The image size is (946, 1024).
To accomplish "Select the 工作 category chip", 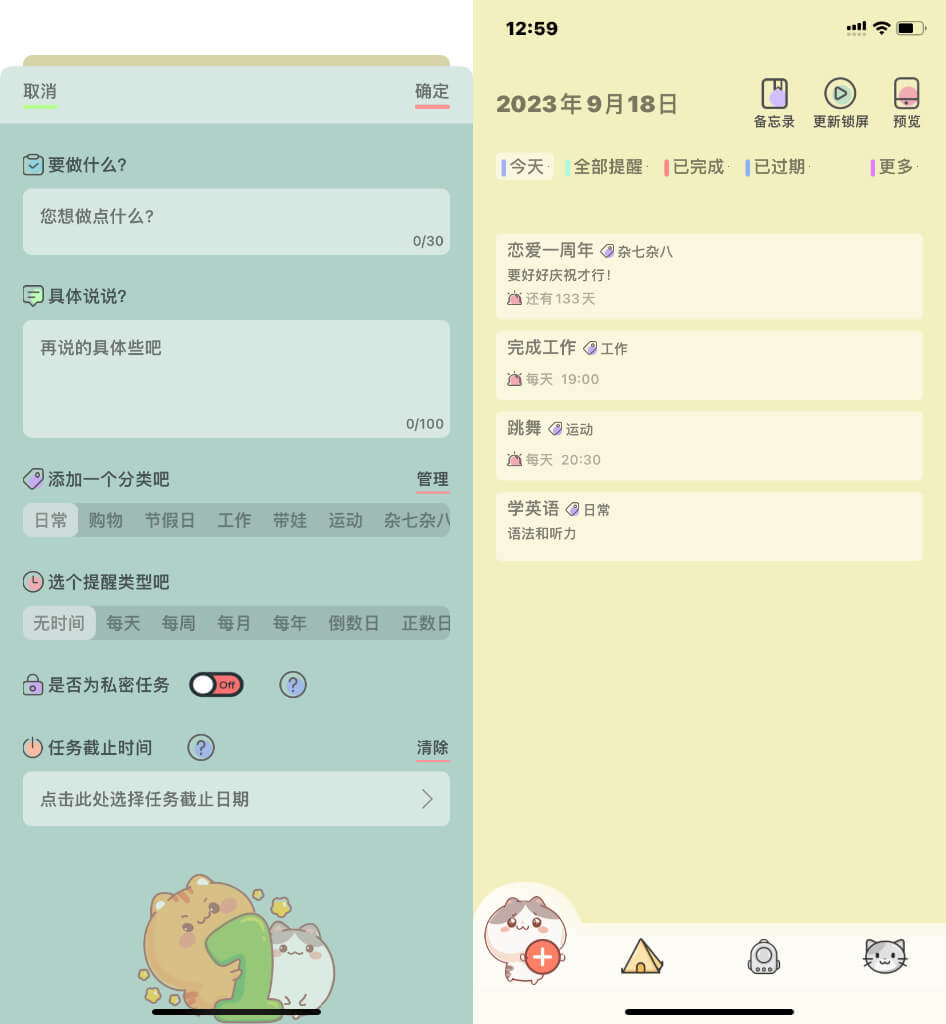I will (x=234, y=520).
